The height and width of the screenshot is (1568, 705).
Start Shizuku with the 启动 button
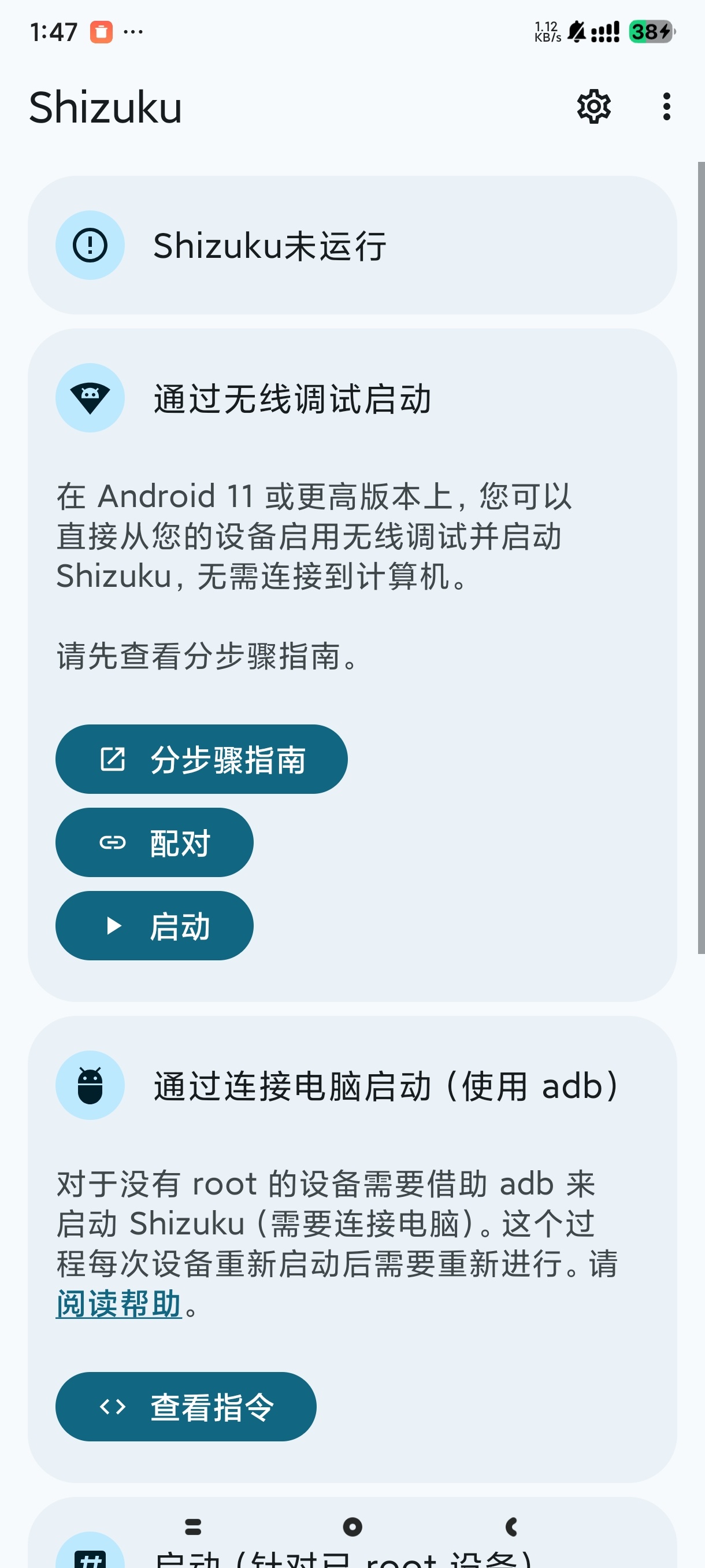point(154,926)
